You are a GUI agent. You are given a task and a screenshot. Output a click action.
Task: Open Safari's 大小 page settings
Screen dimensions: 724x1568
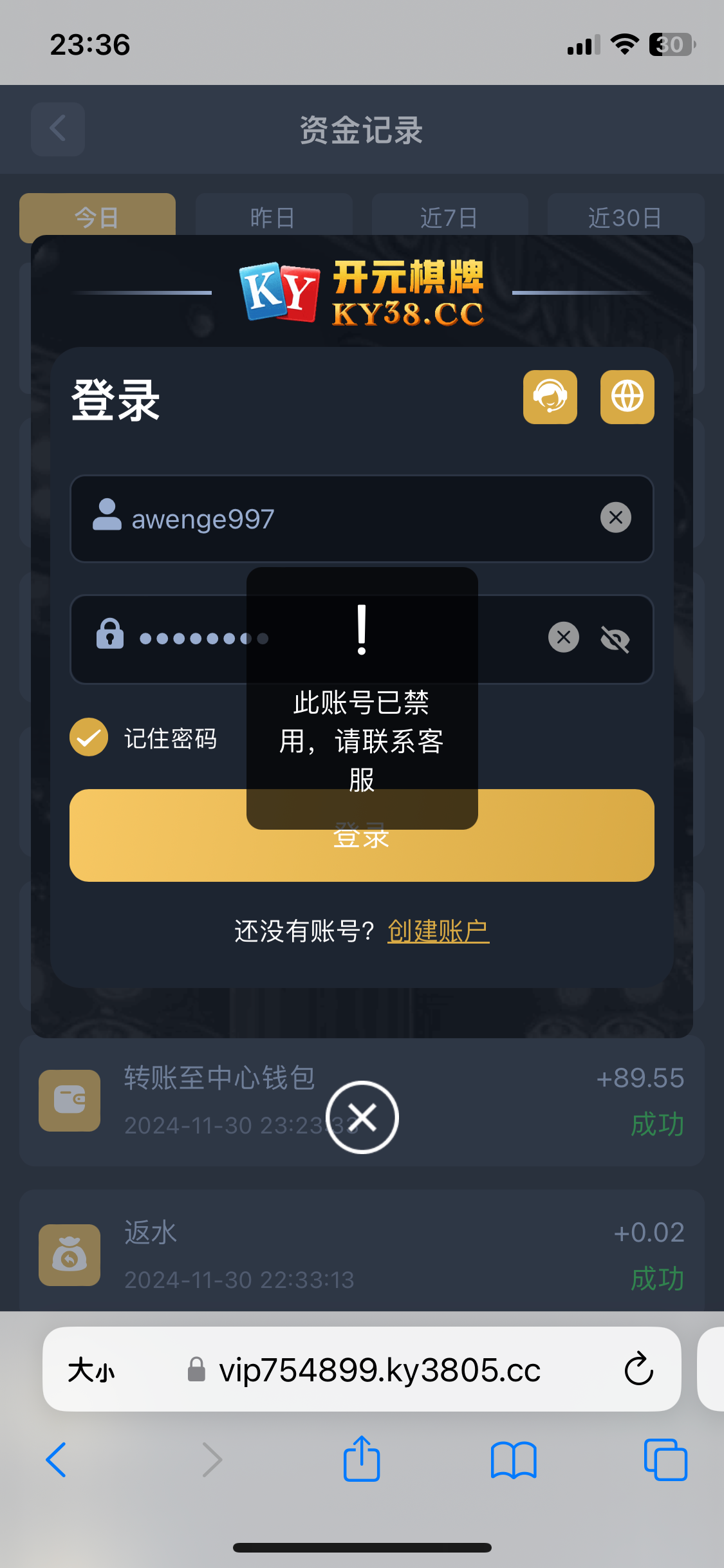[x=91, y=1370]
